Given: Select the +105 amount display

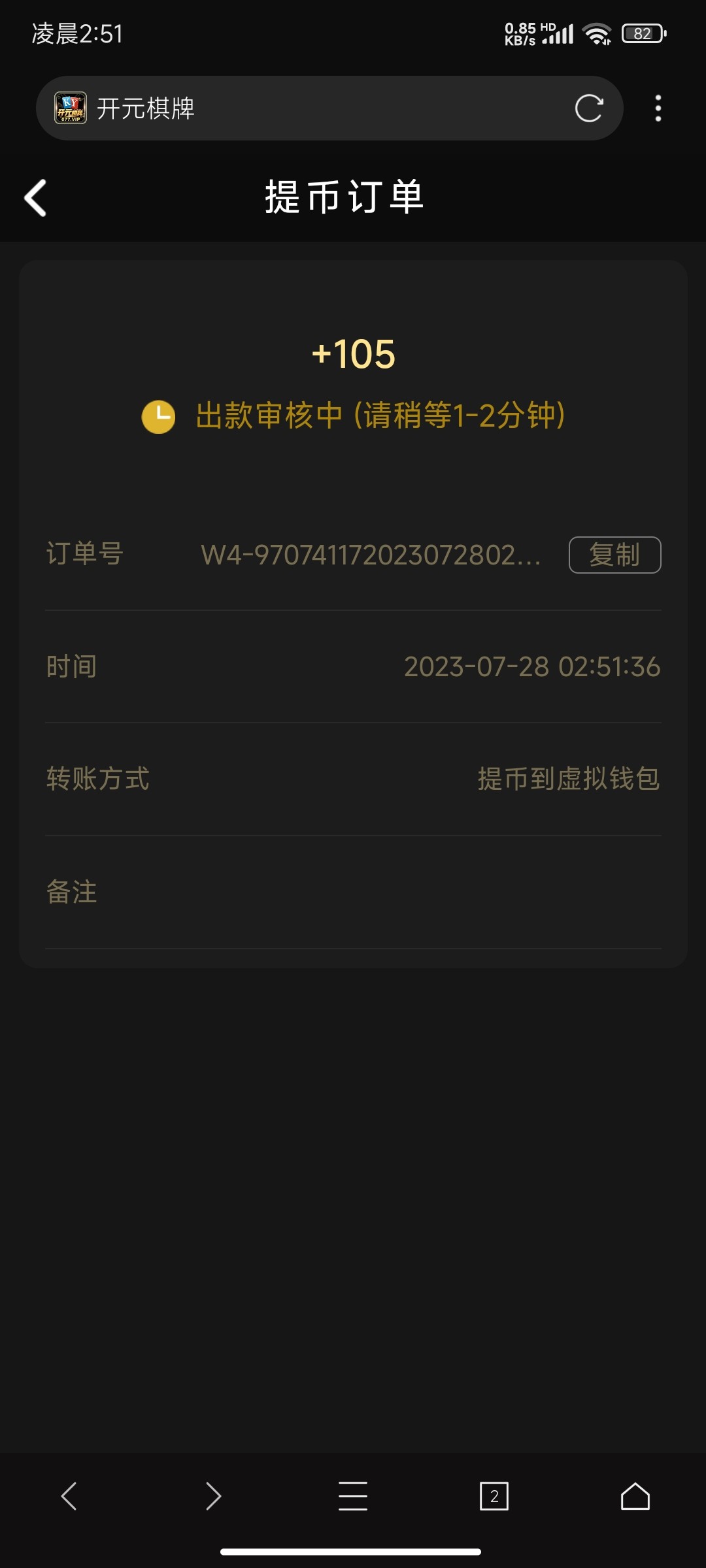Looking at the screenshot, I should coord(352,353).
